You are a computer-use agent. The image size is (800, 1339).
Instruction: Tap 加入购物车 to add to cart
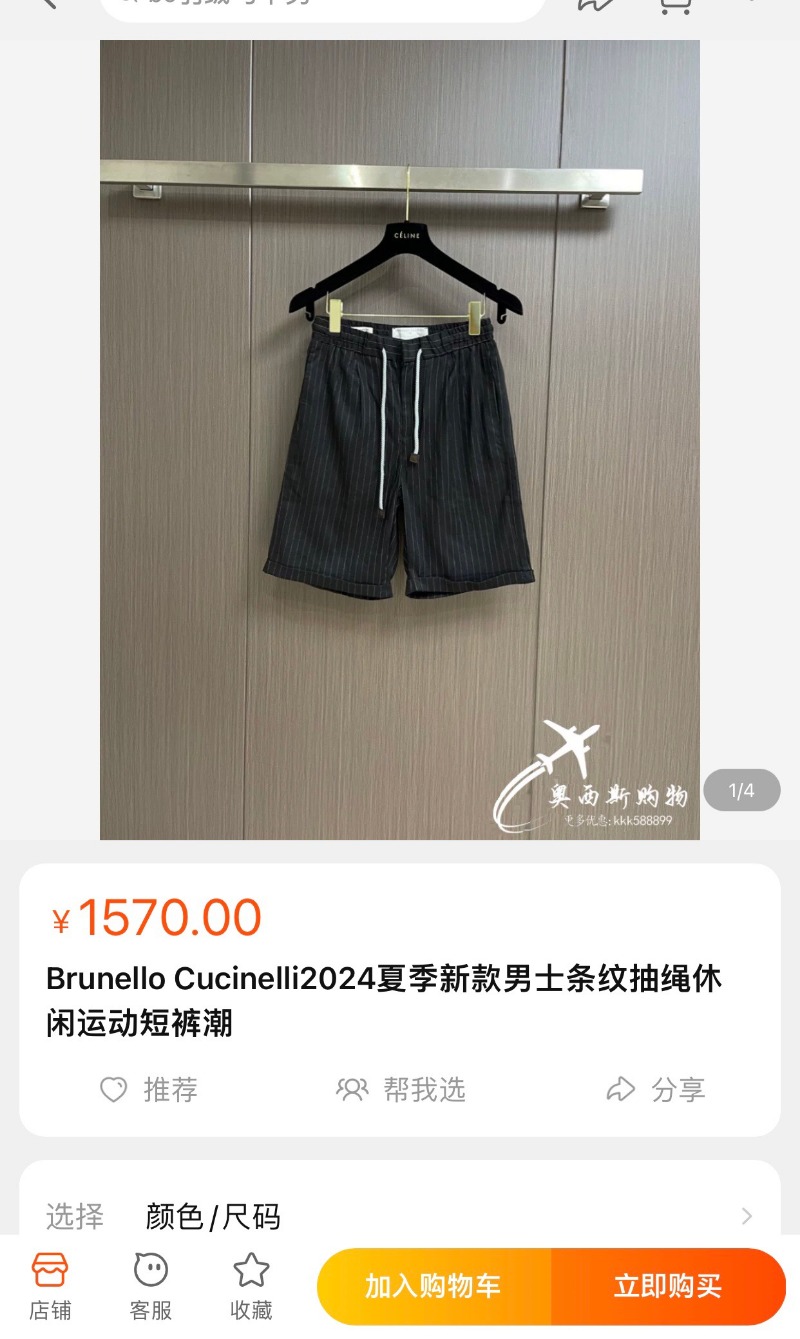coord(433,1286)
